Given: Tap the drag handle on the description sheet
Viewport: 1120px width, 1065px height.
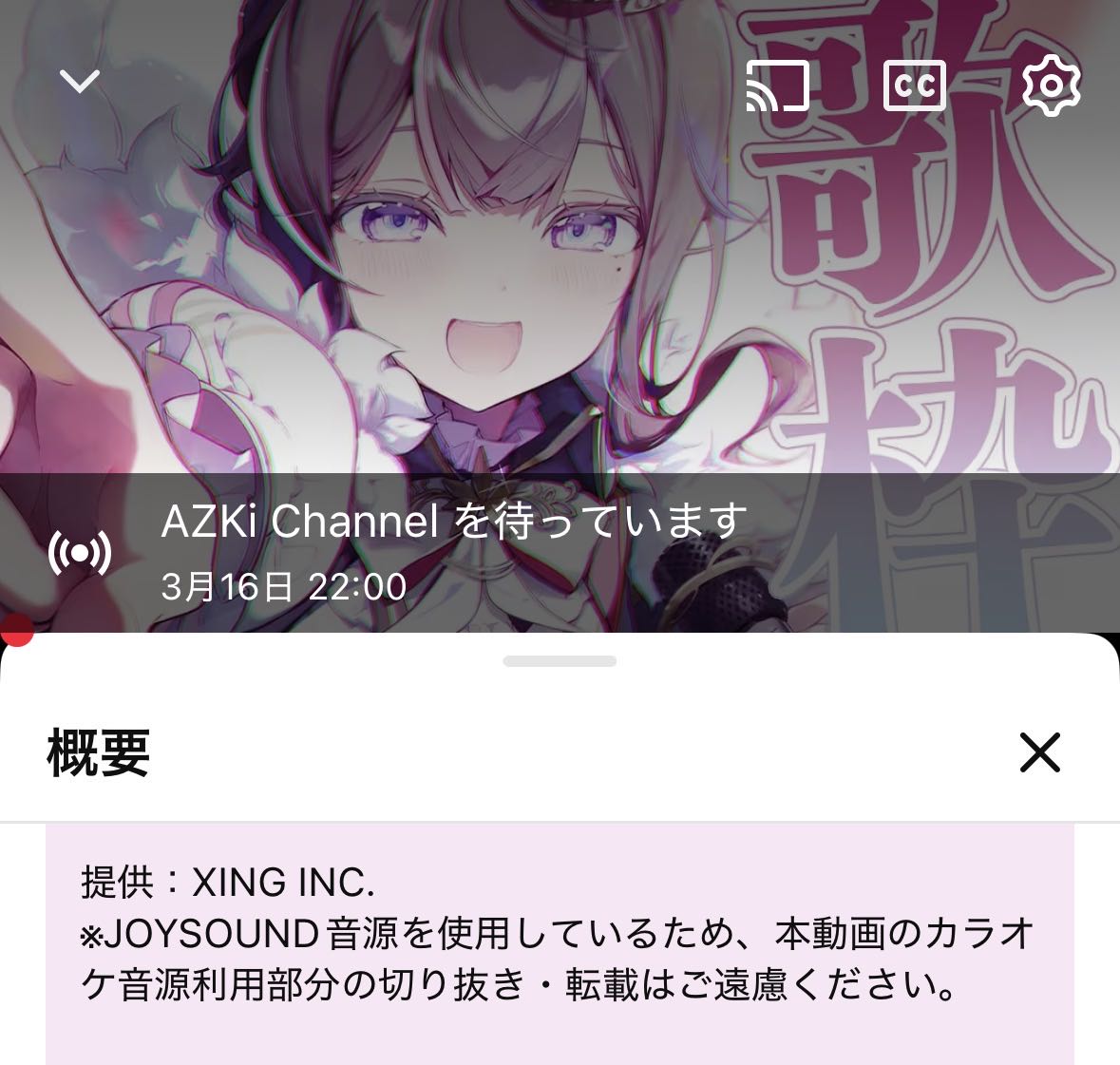Looking at the screenshot, I should pyautogui.click(x=560, y=661).
